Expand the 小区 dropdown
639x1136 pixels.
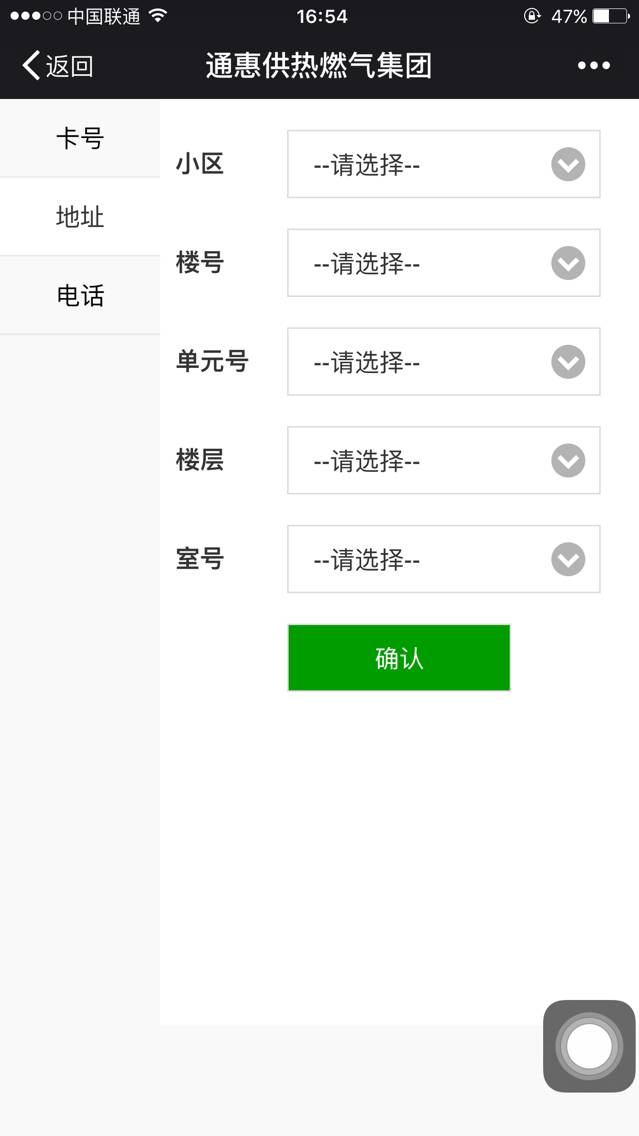[x=443, y=164]
